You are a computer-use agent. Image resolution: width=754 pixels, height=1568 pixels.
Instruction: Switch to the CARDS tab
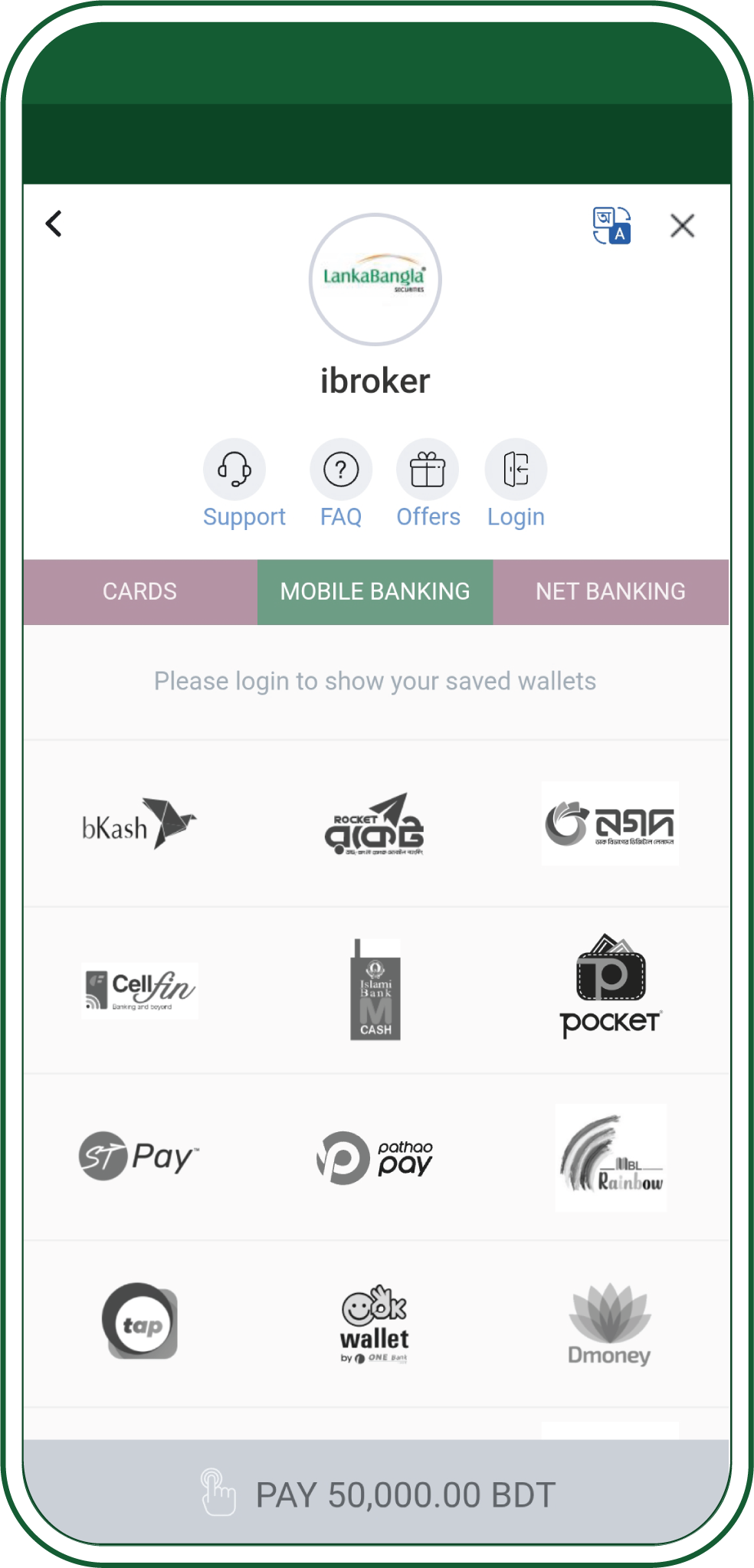140,591
